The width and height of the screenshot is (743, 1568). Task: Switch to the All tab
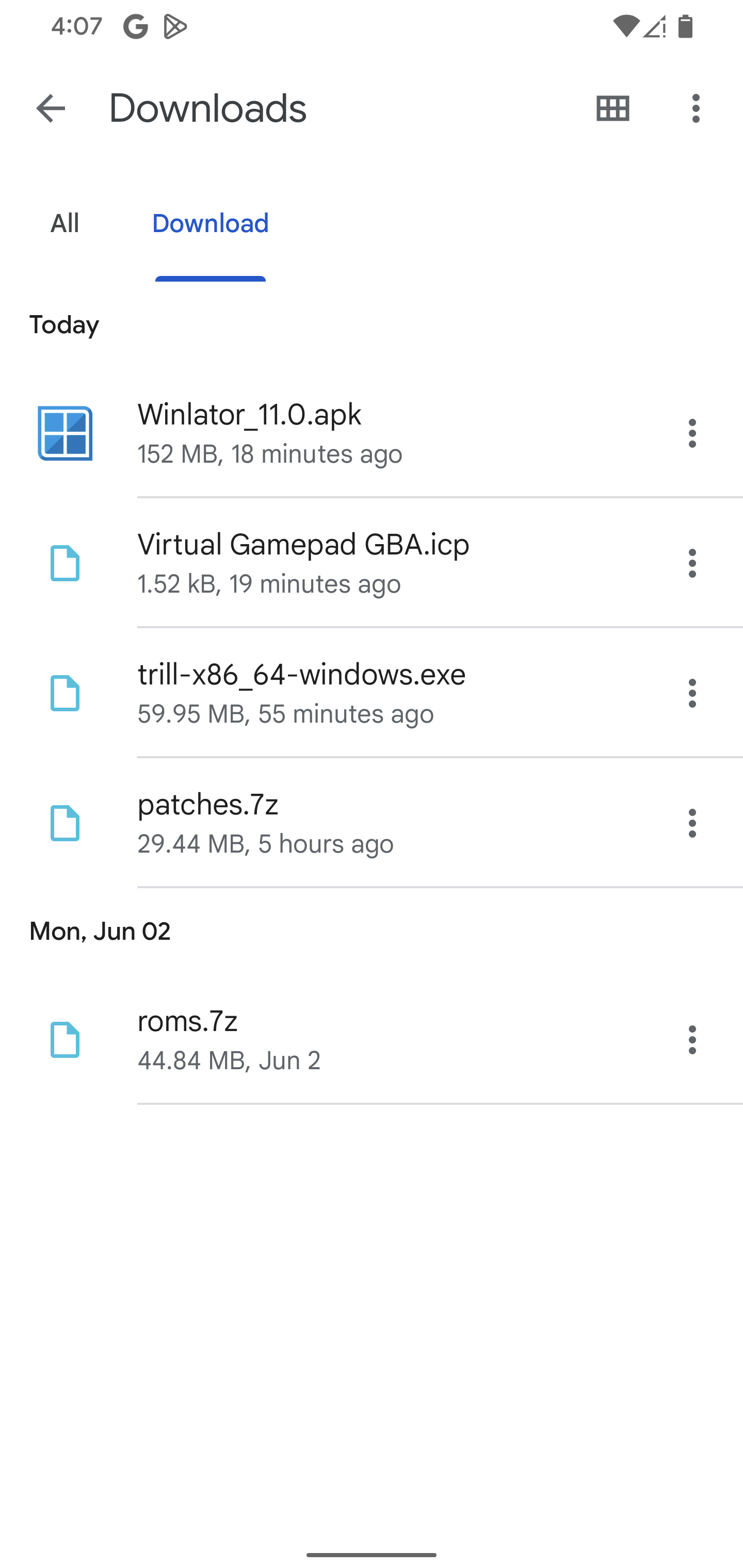[64, 223]
